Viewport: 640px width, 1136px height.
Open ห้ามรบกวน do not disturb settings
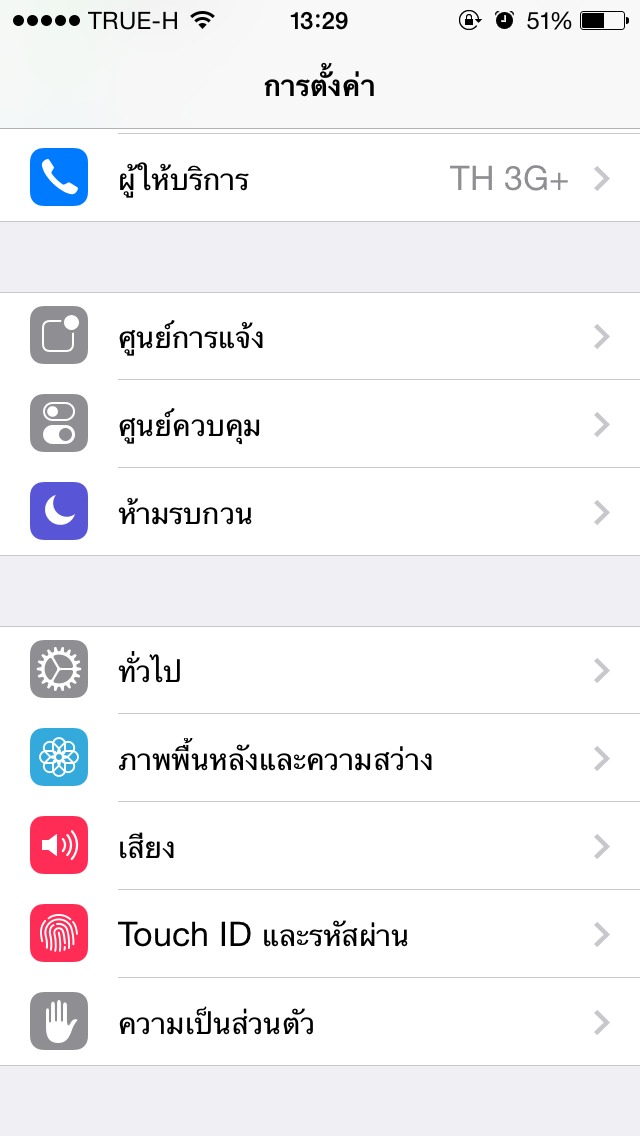click(320, 512)
